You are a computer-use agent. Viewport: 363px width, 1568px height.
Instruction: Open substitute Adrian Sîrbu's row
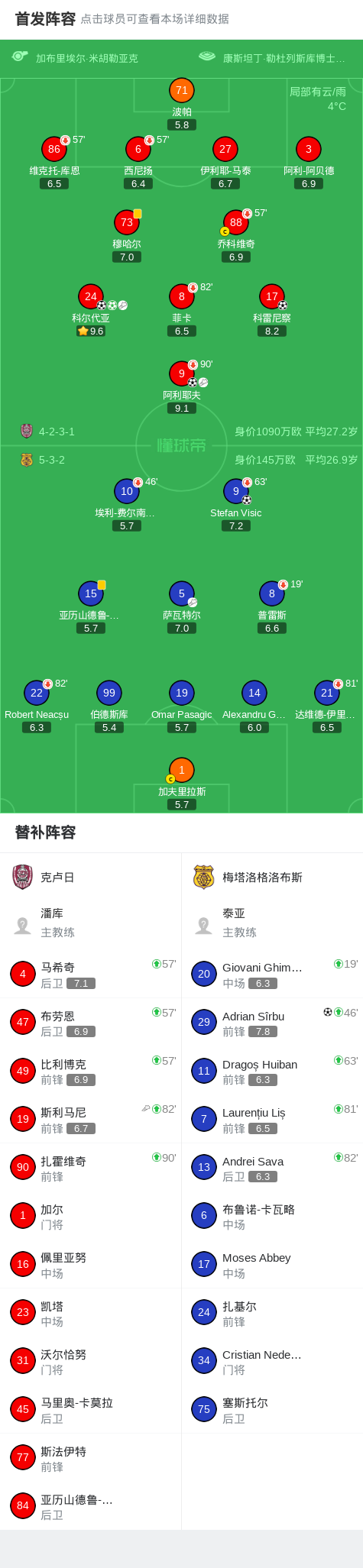272,1023
